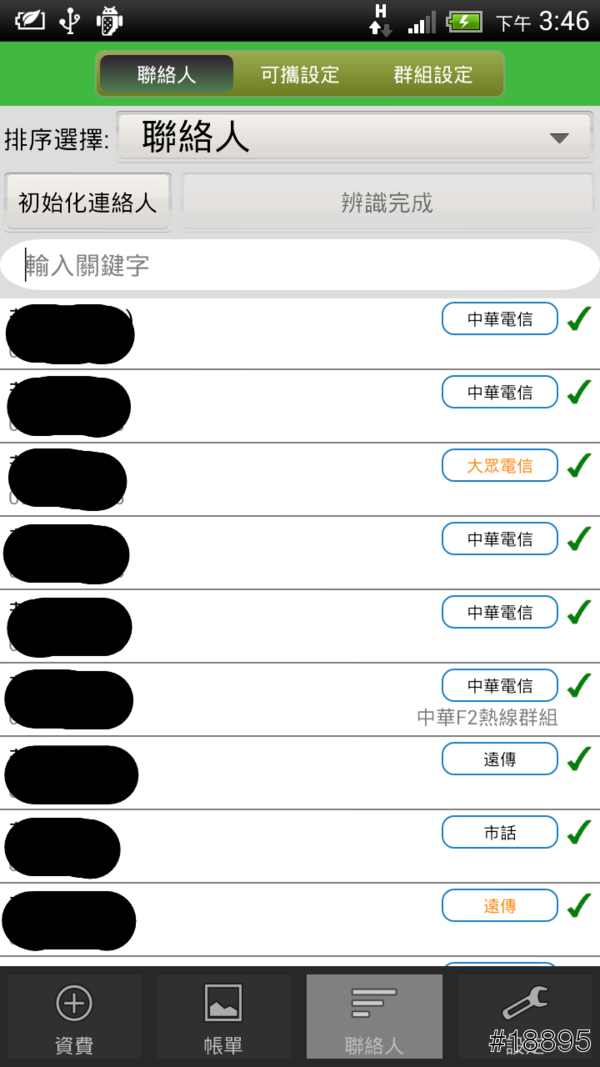Switch to the 群組設定 tab
The width and height of the screenshot is (600, 1067).
pos(433,75)
